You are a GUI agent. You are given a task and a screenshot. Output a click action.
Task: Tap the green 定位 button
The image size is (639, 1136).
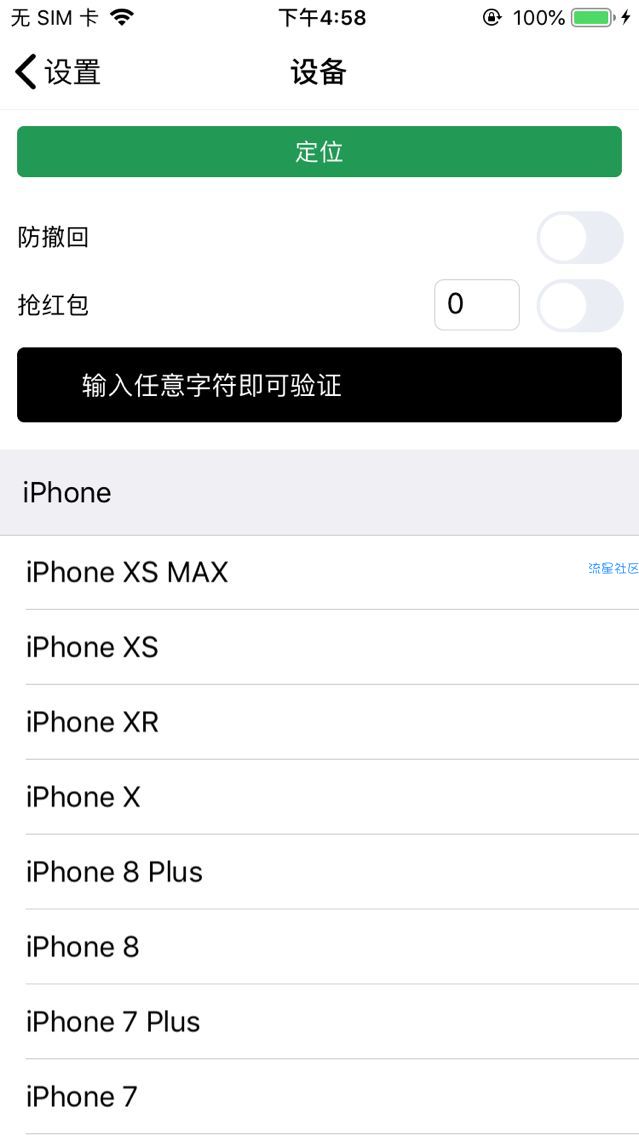pos(320,151)
